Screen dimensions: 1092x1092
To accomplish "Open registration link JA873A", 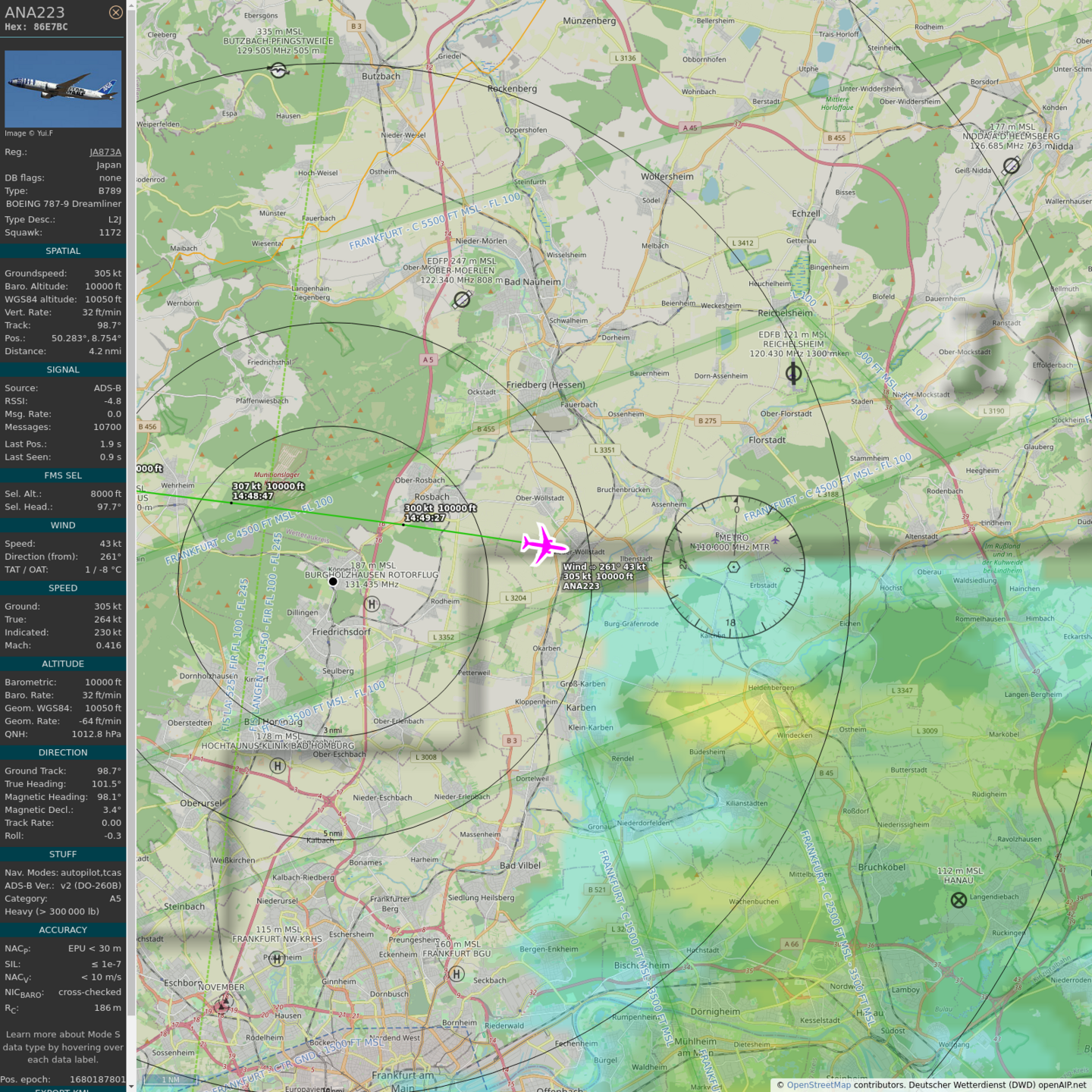I will [x=105, y=152].
